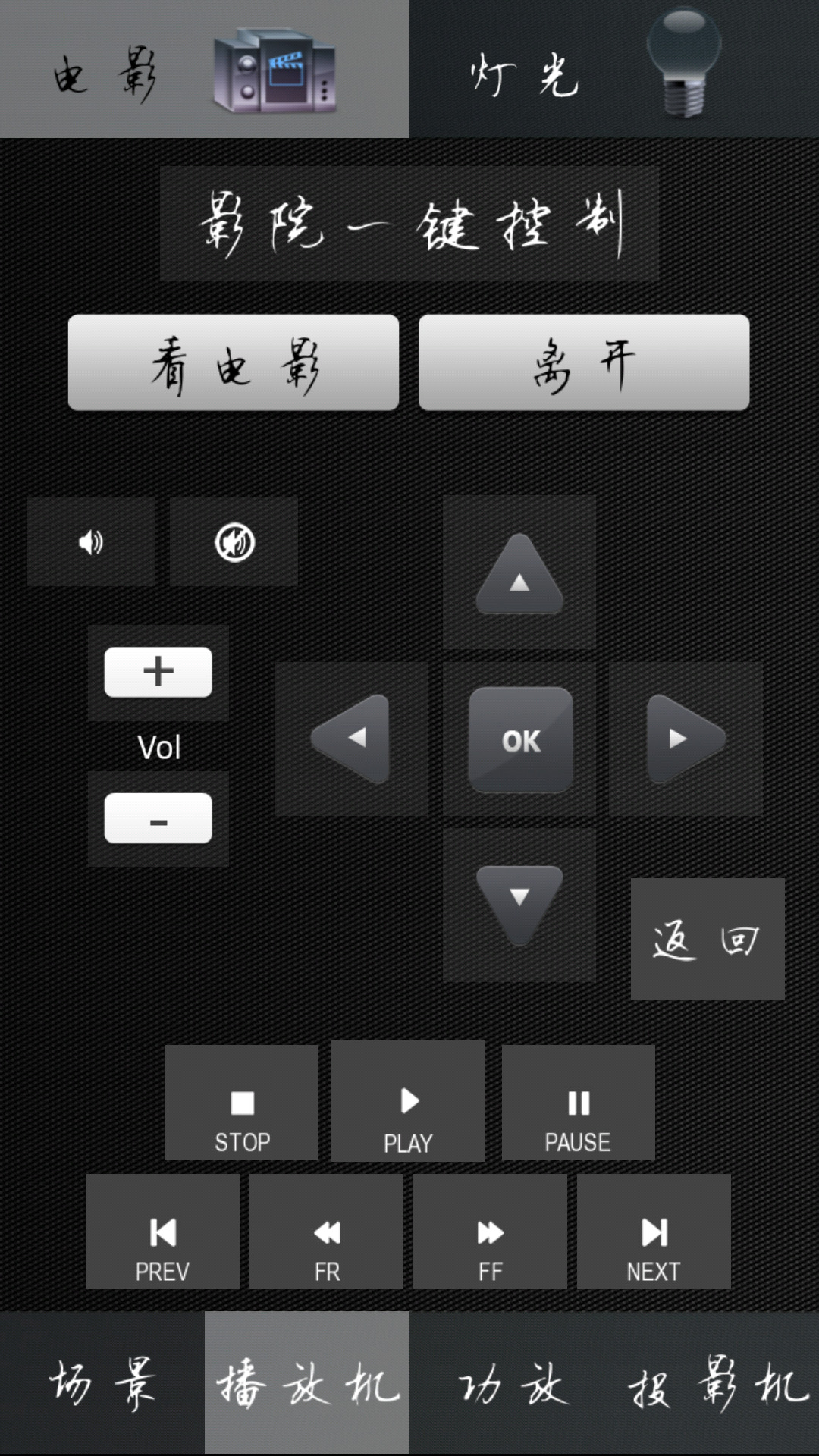Switch to the 灯光 lighting tab
819x1456 pixels.
614,69
